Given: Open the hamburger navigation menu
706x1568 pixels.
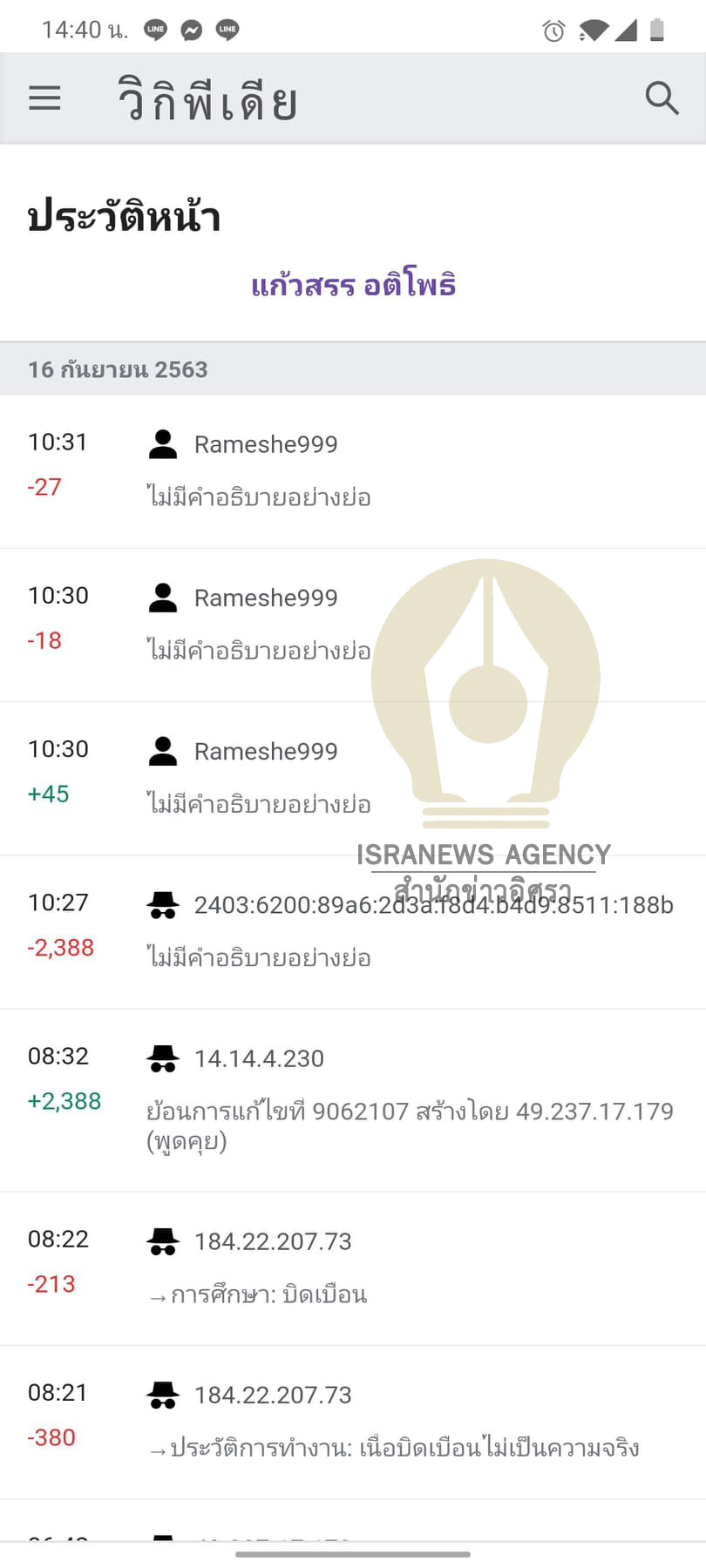Looking at the screenshot, I should click(x=44, y=98).
